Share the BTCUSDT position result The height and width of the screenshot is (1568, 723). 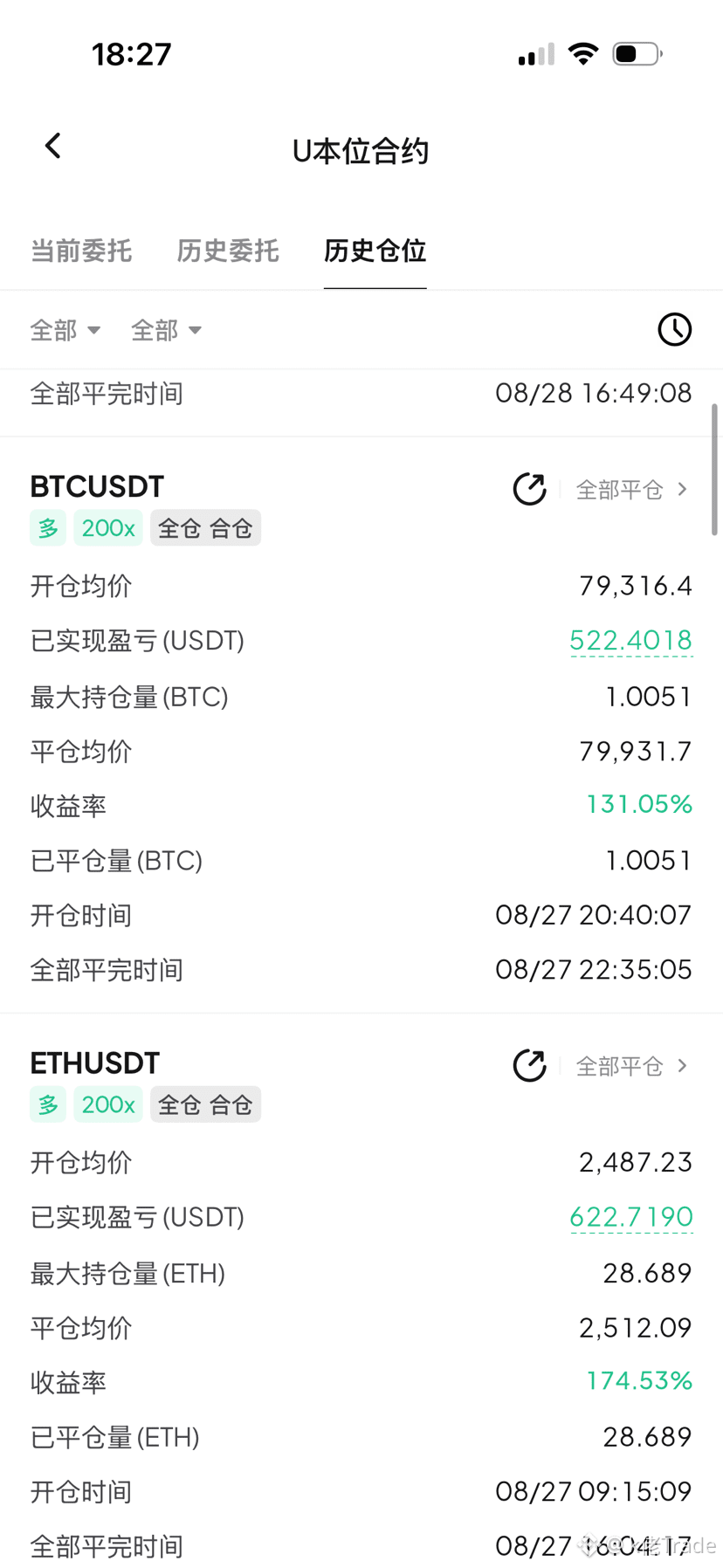coord(529,489)
